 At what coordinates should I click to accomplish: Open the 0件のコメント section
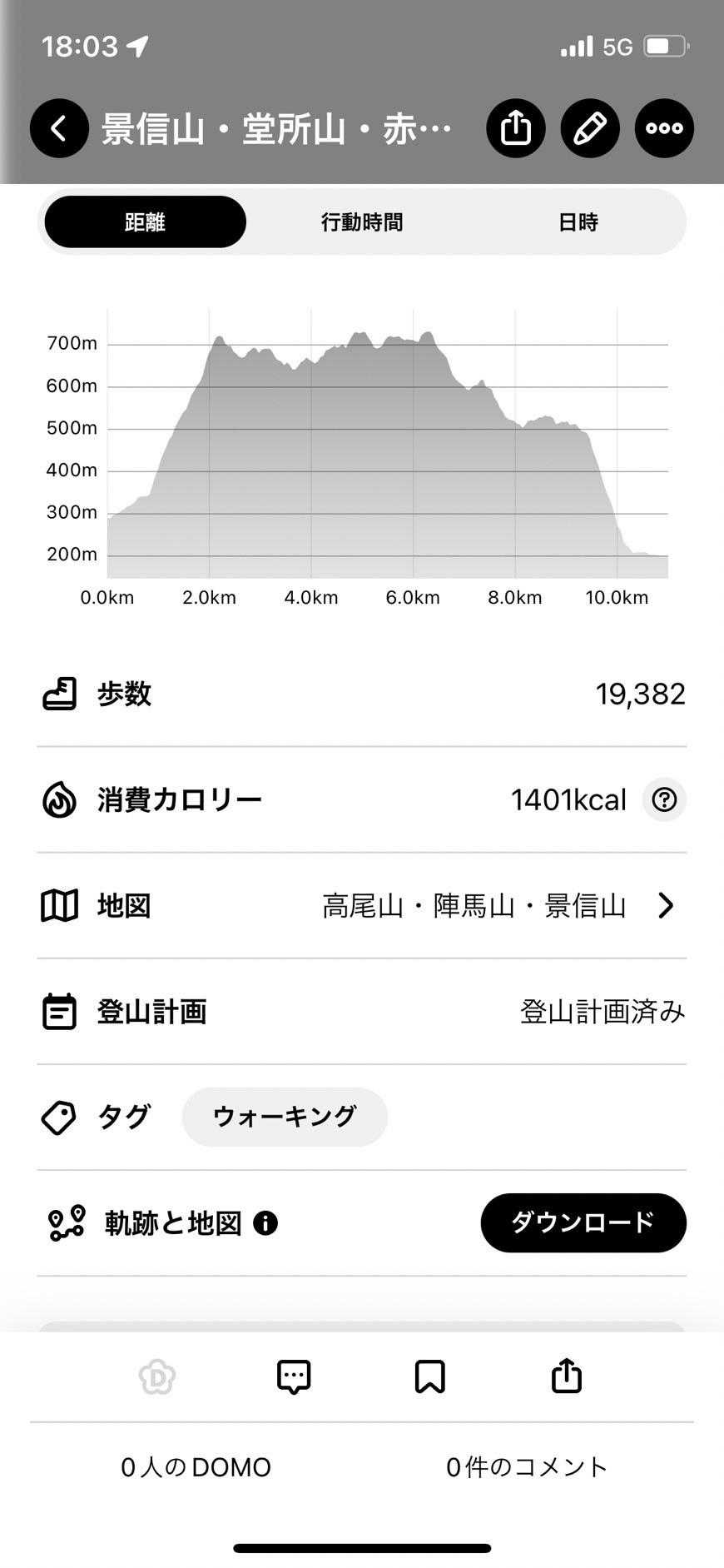pos(527,1466)
